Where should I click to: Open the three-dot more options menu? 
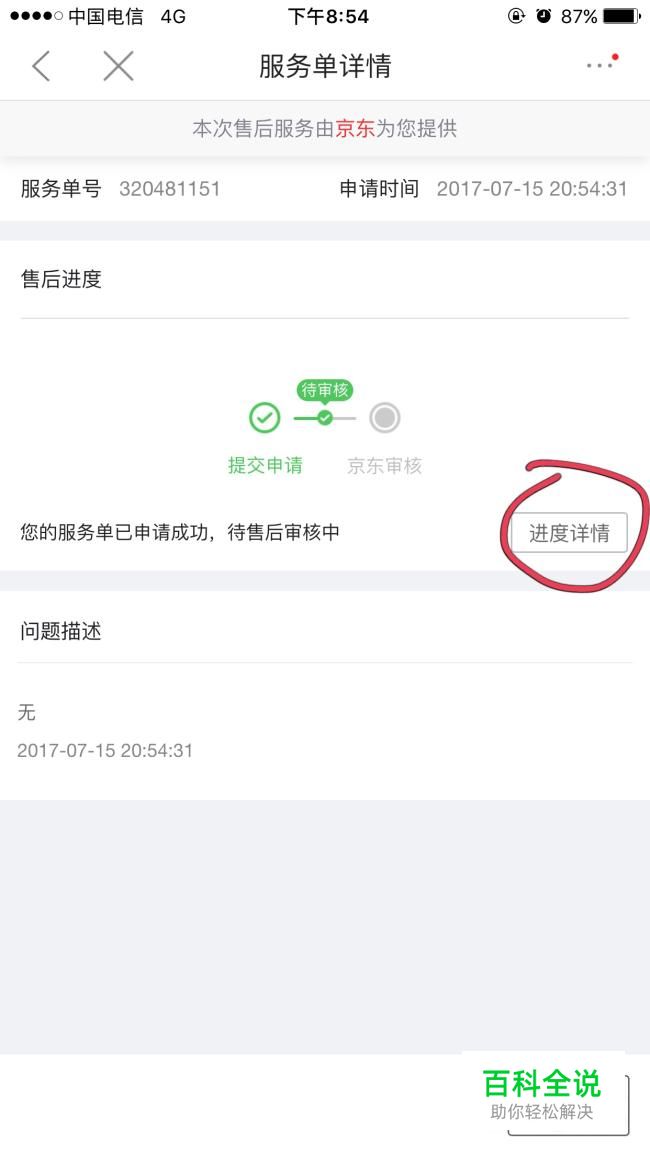(x=600, y=65)
